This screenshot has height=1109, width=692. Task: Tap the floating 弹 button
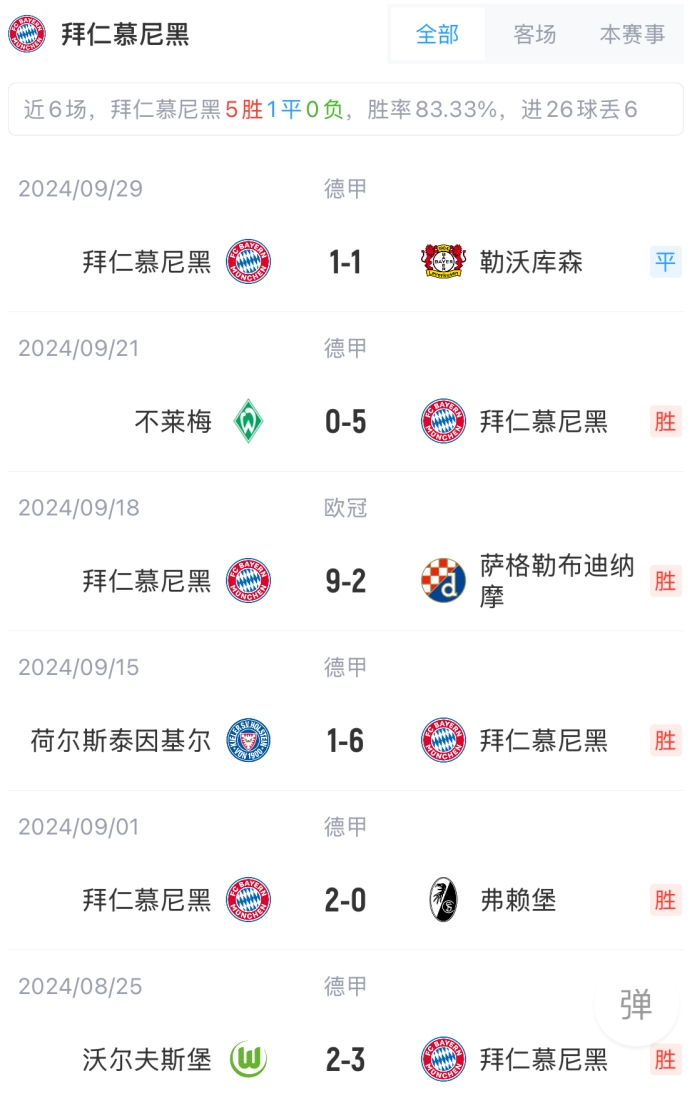[x=635, y=1005]
